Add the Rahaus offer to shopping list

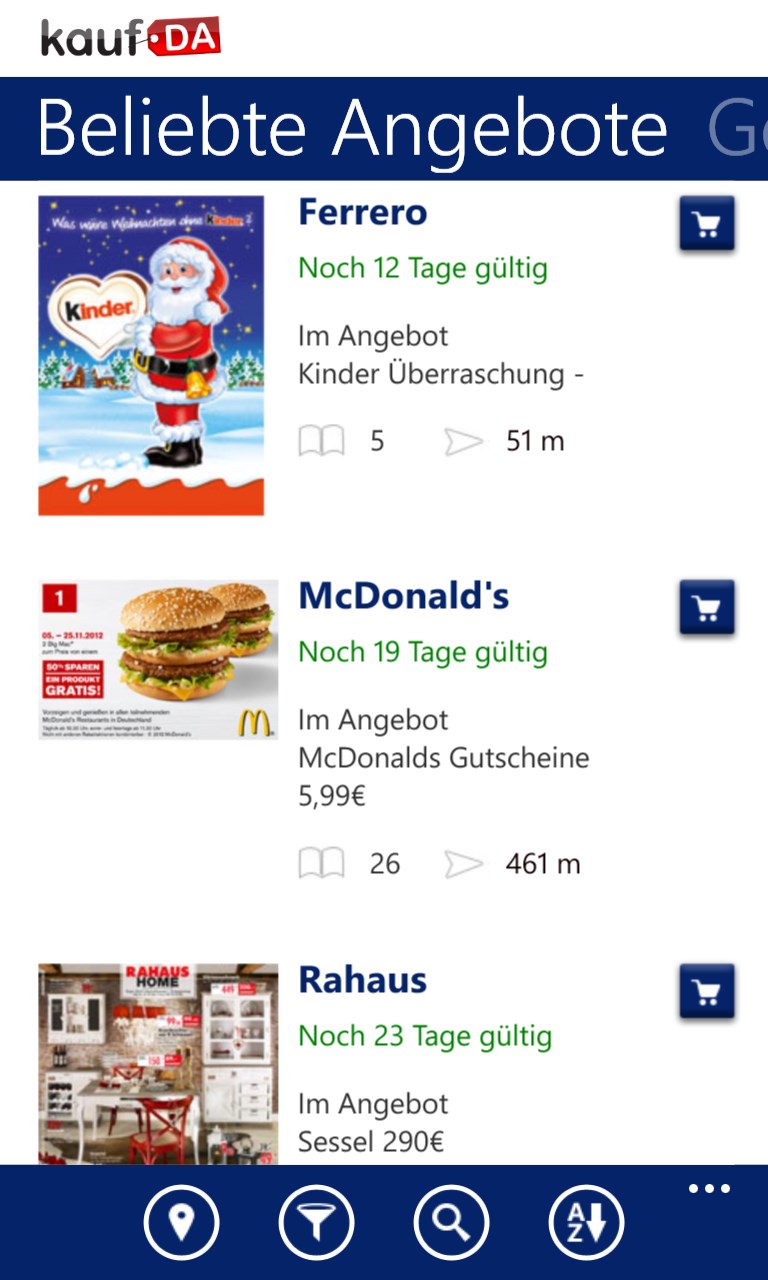(x=707, y=991)
